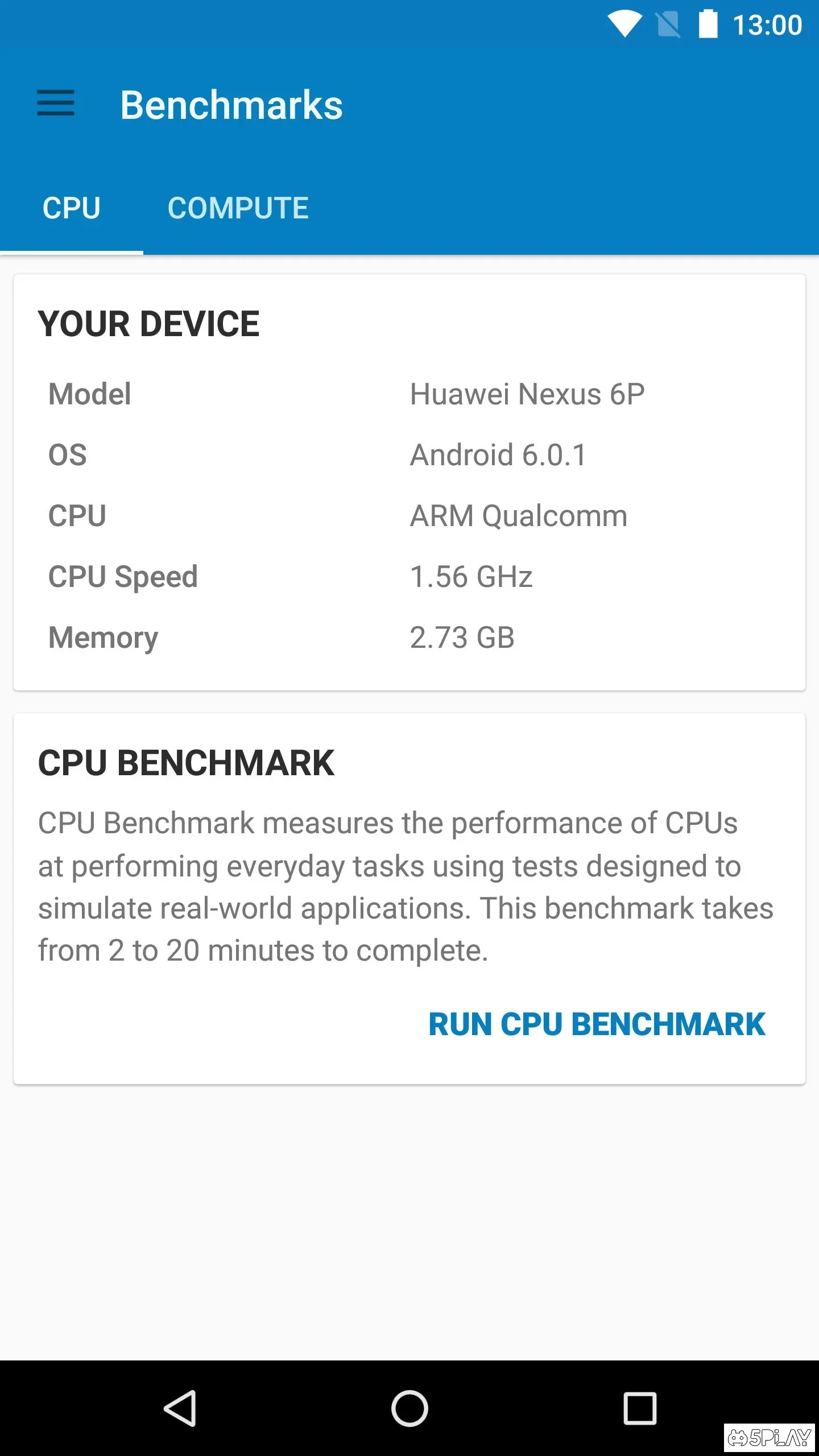
Task: Select the CPU tab
Action: (72, 208)
